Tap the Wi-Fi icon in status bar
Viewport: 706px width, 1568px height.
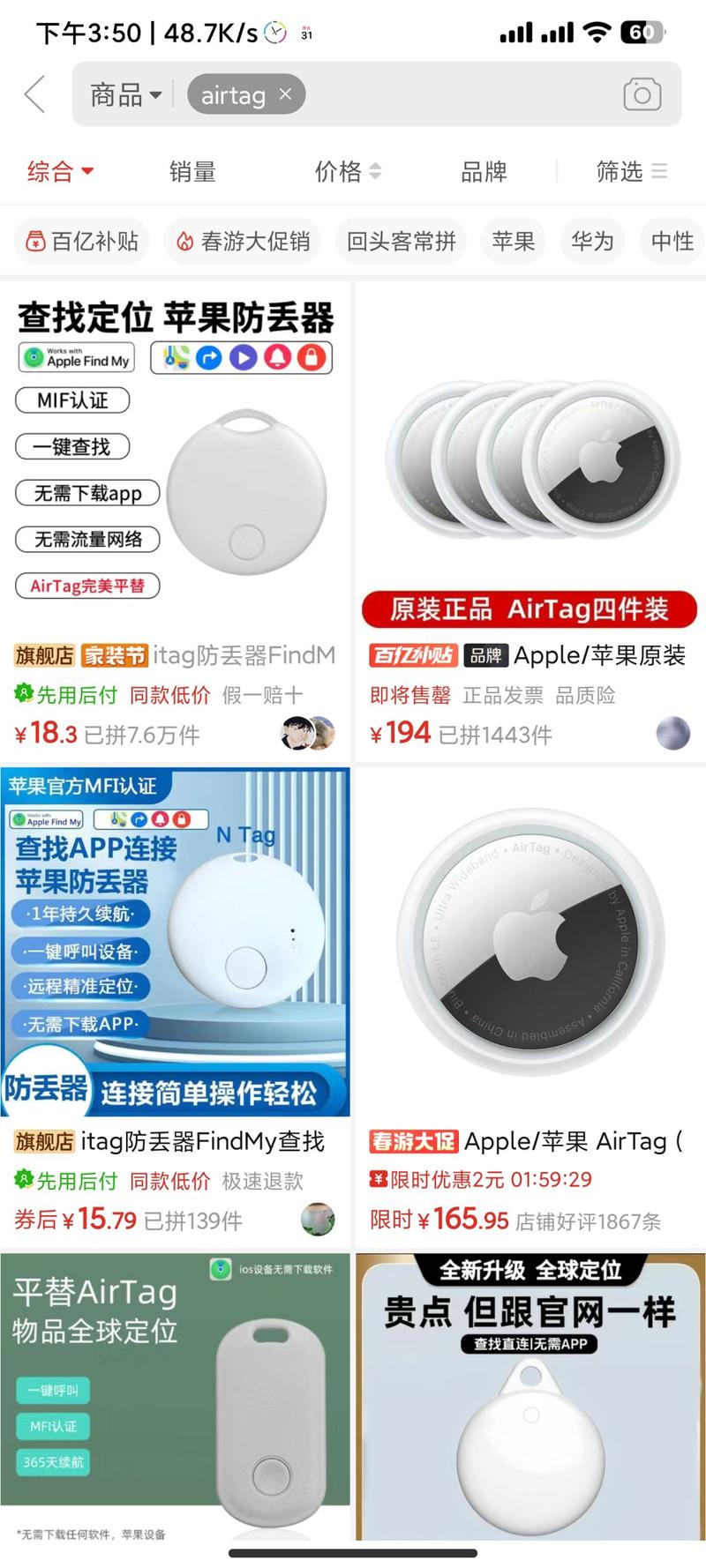coord(597,32)
